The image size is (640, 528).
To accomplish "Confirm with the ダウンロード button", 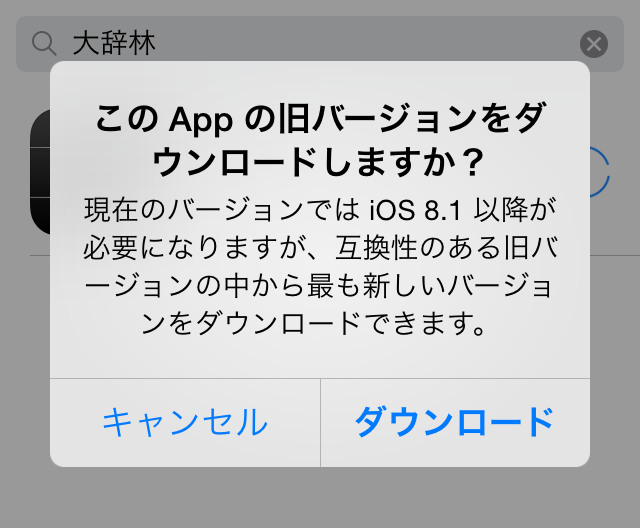I will [x=455, y=423].
